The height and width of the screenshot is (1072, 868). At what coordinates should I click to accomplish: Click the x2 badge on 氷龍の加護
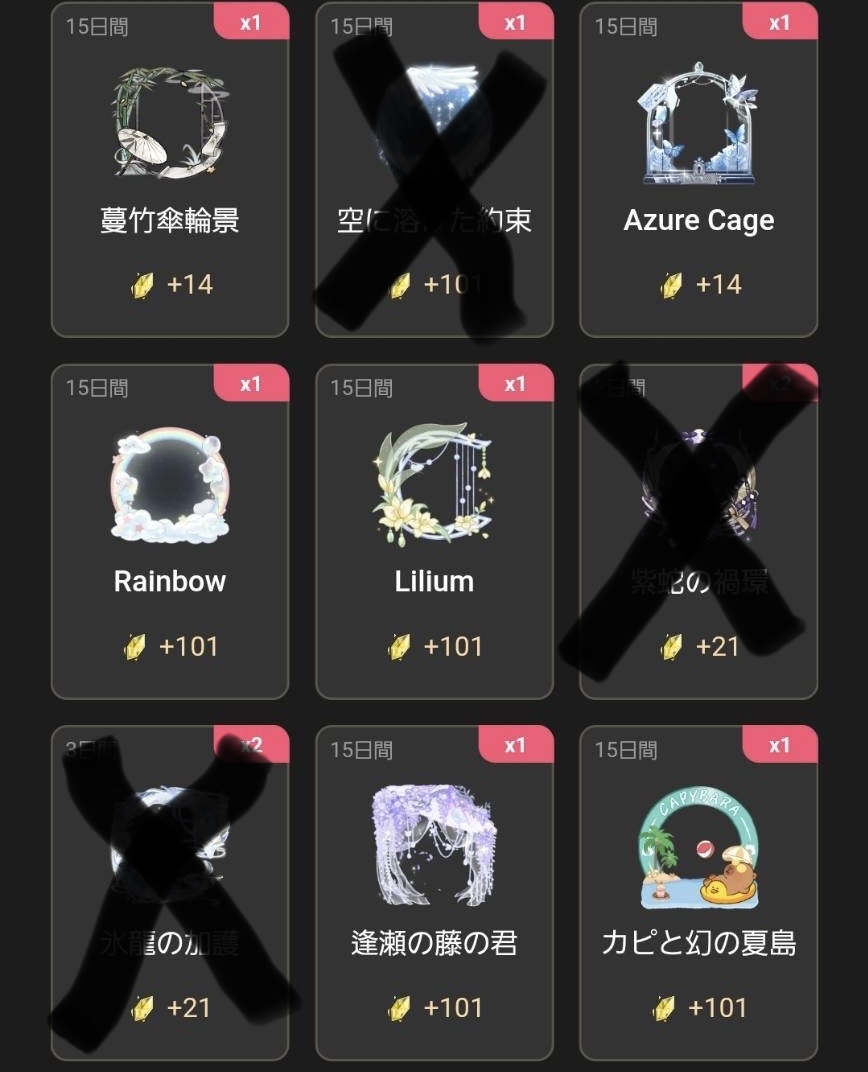251,745
